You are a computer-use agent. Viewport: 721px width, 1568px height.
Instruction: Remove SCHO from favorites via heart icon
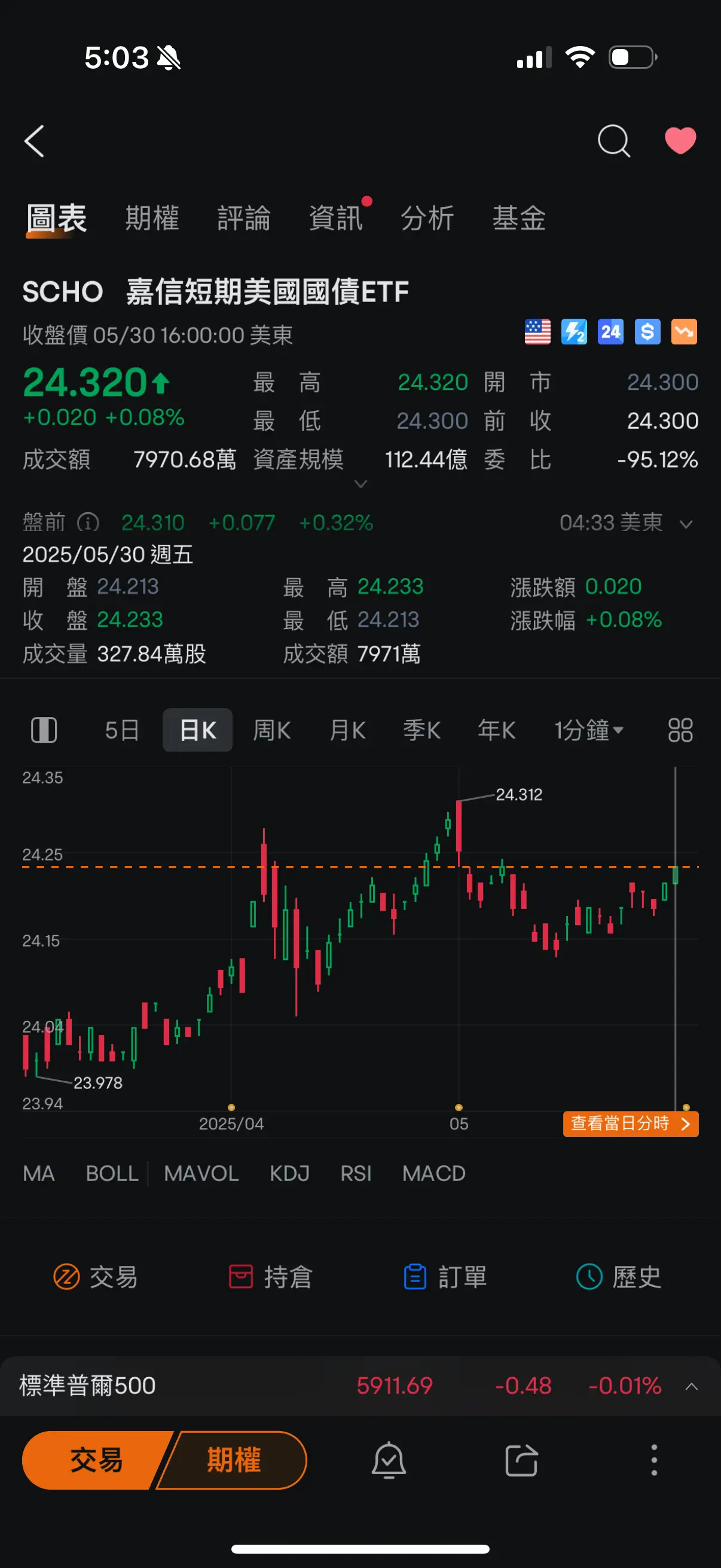click(680, 141)
